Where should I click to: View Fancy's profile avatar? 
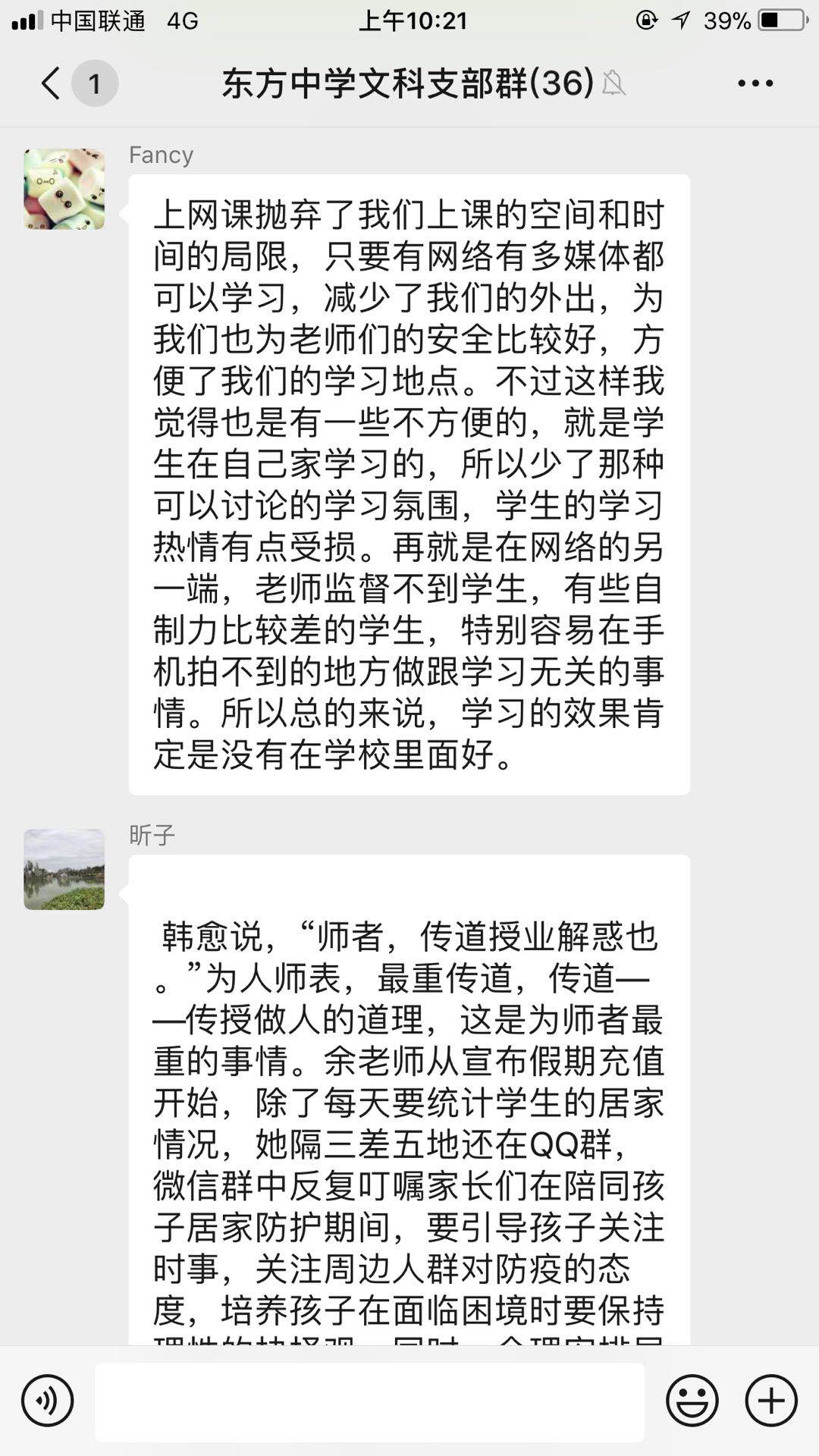[x=64, y=189]
